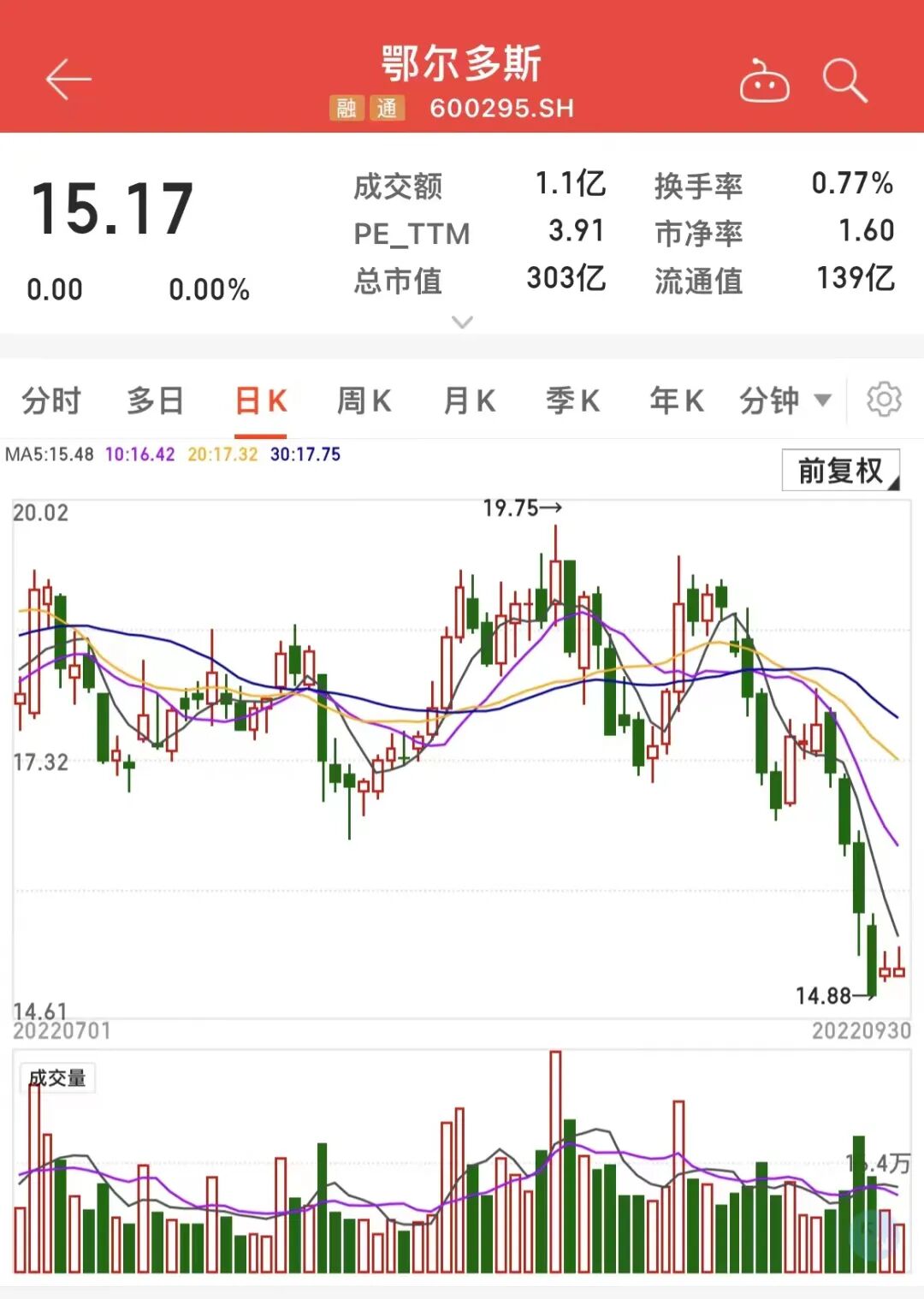This screenshot has width=924, height=1299.
Task: Change the 成交量 indicator
Action: 57,1078
